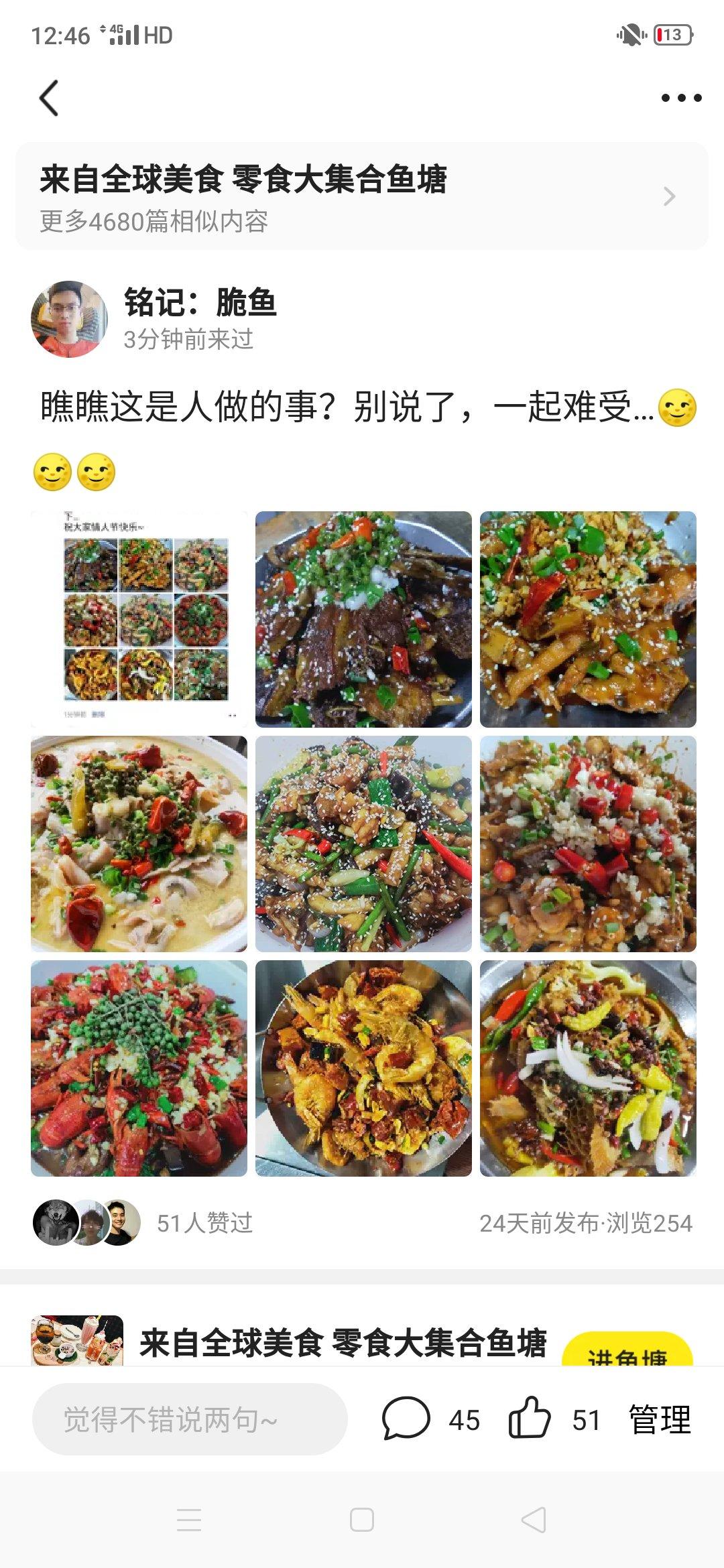724x1568 pixels.
Task: Open the 45 comments
Action: tap(430, 1419)
